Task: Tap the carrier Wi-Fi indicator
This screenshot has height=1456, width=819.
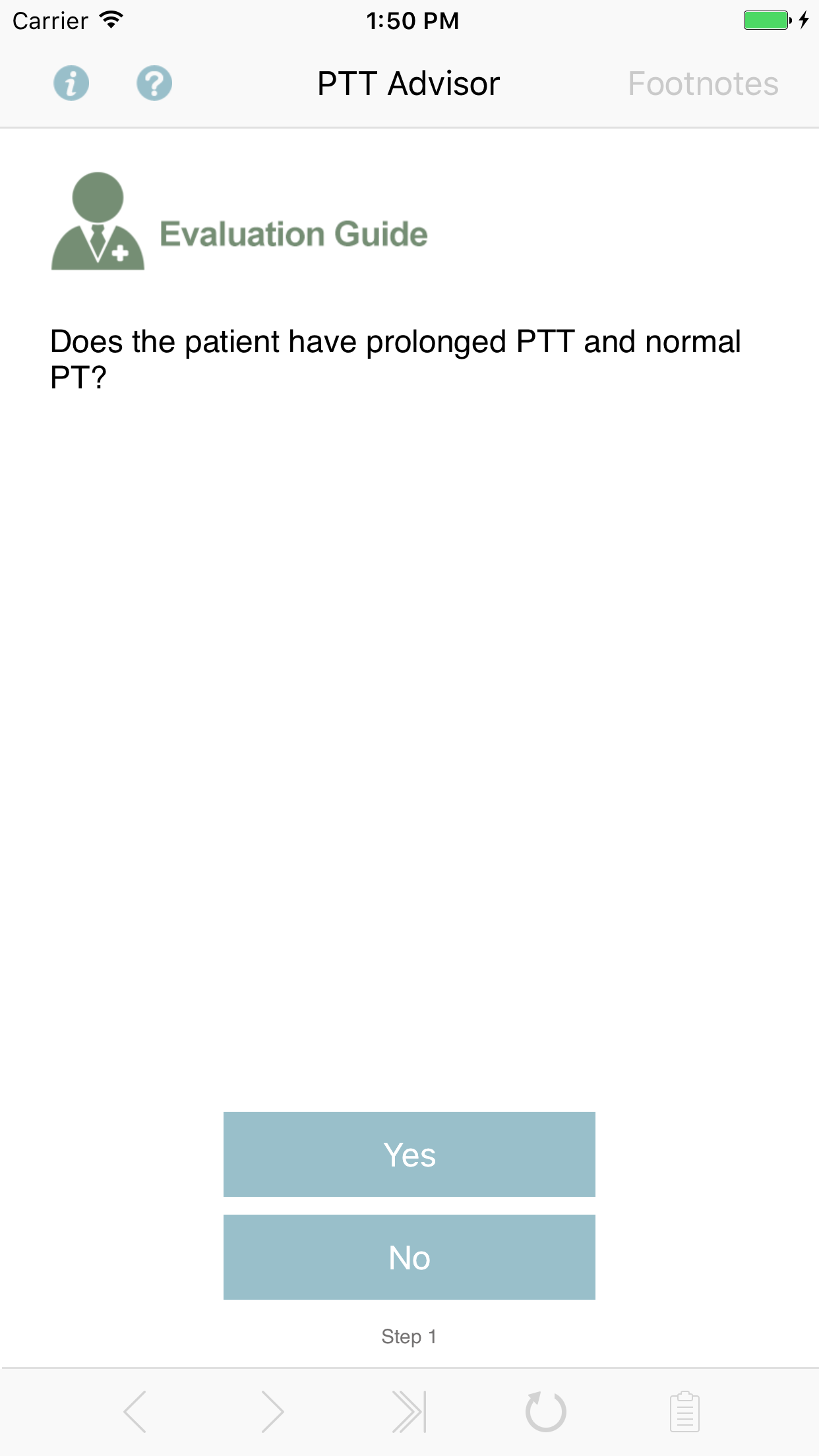Action: coord(111,18)
